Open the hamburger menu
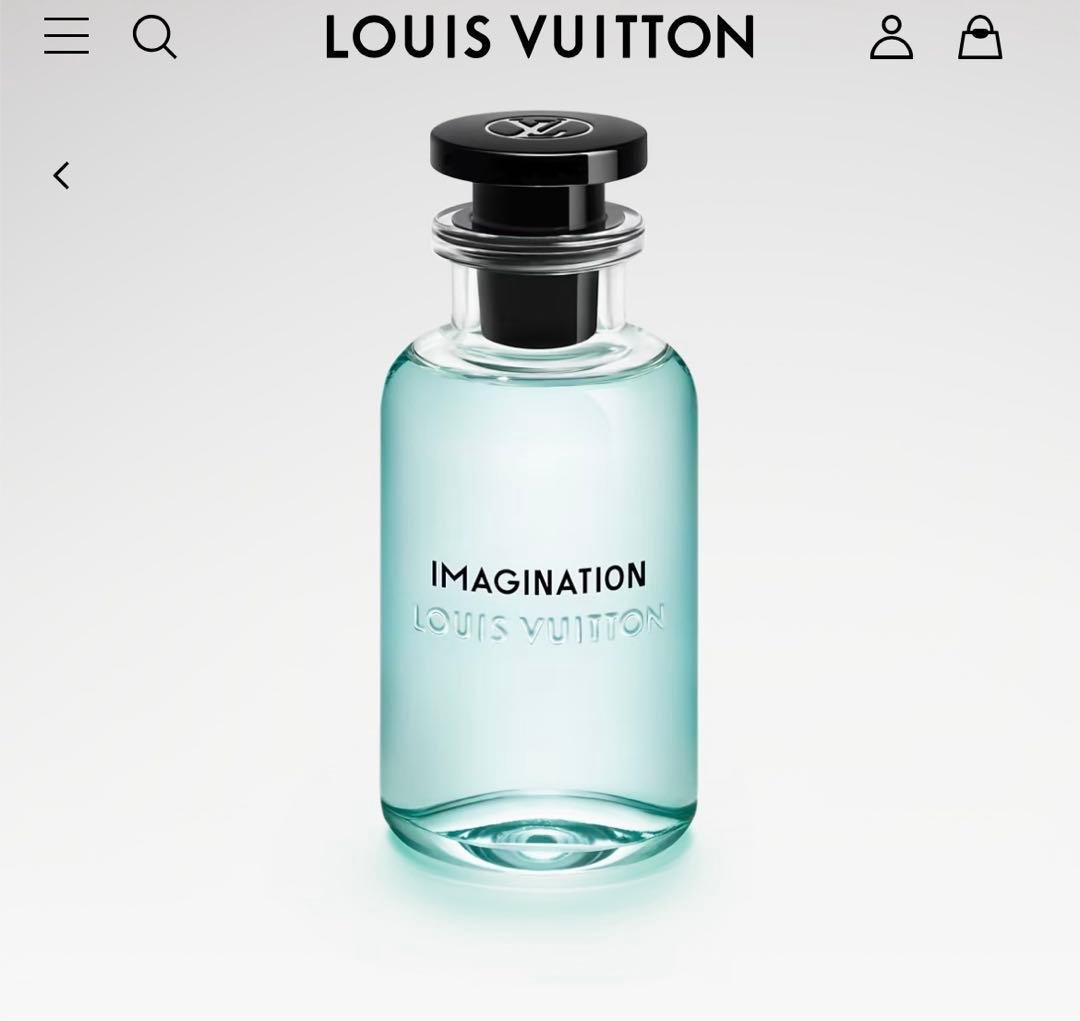 (66, 36)
